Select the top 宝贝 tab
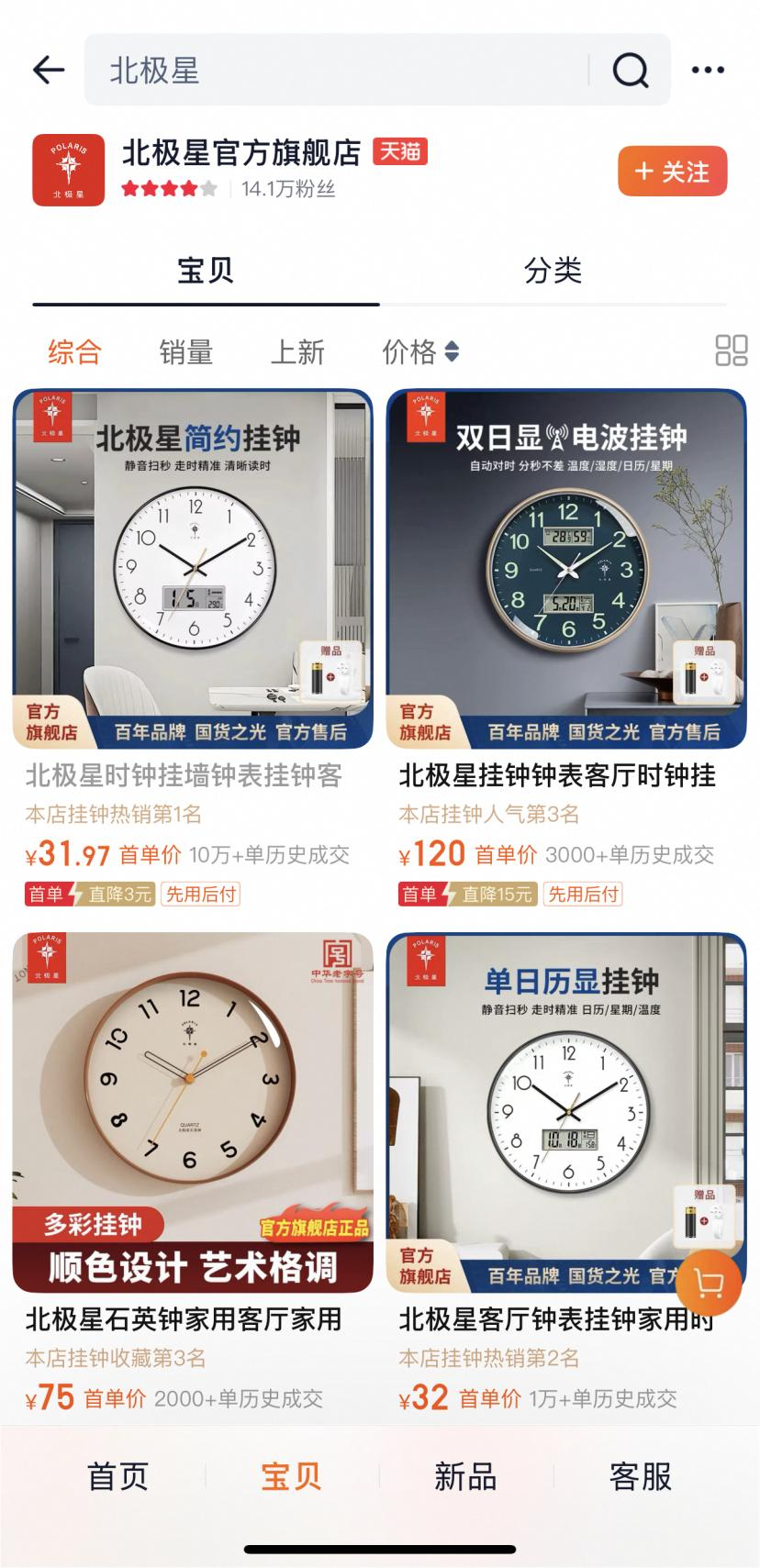Screen dimensions: 760x1568 206,271
